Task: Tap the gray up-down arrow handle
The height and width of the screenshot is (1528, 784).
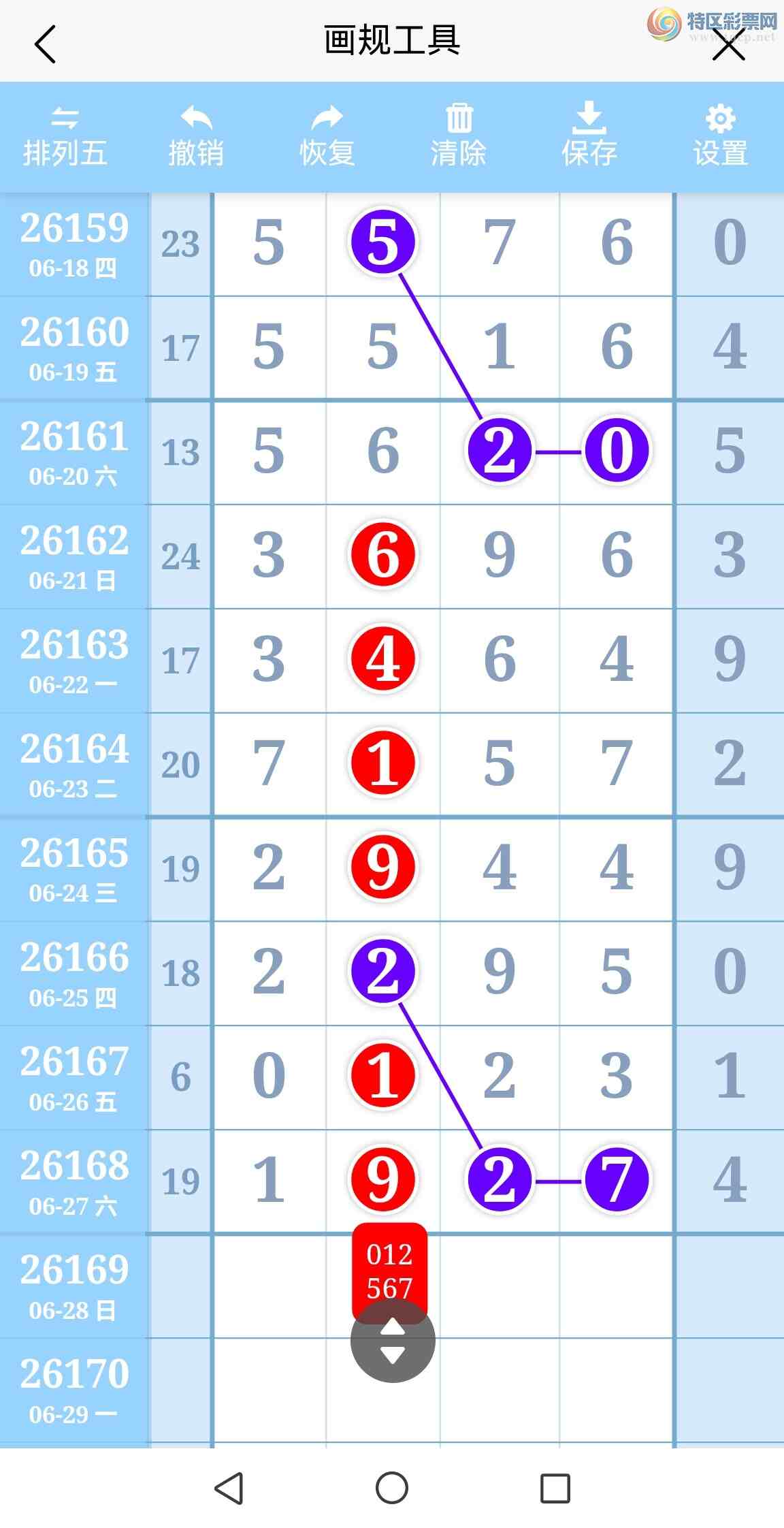Action: 393,1340
